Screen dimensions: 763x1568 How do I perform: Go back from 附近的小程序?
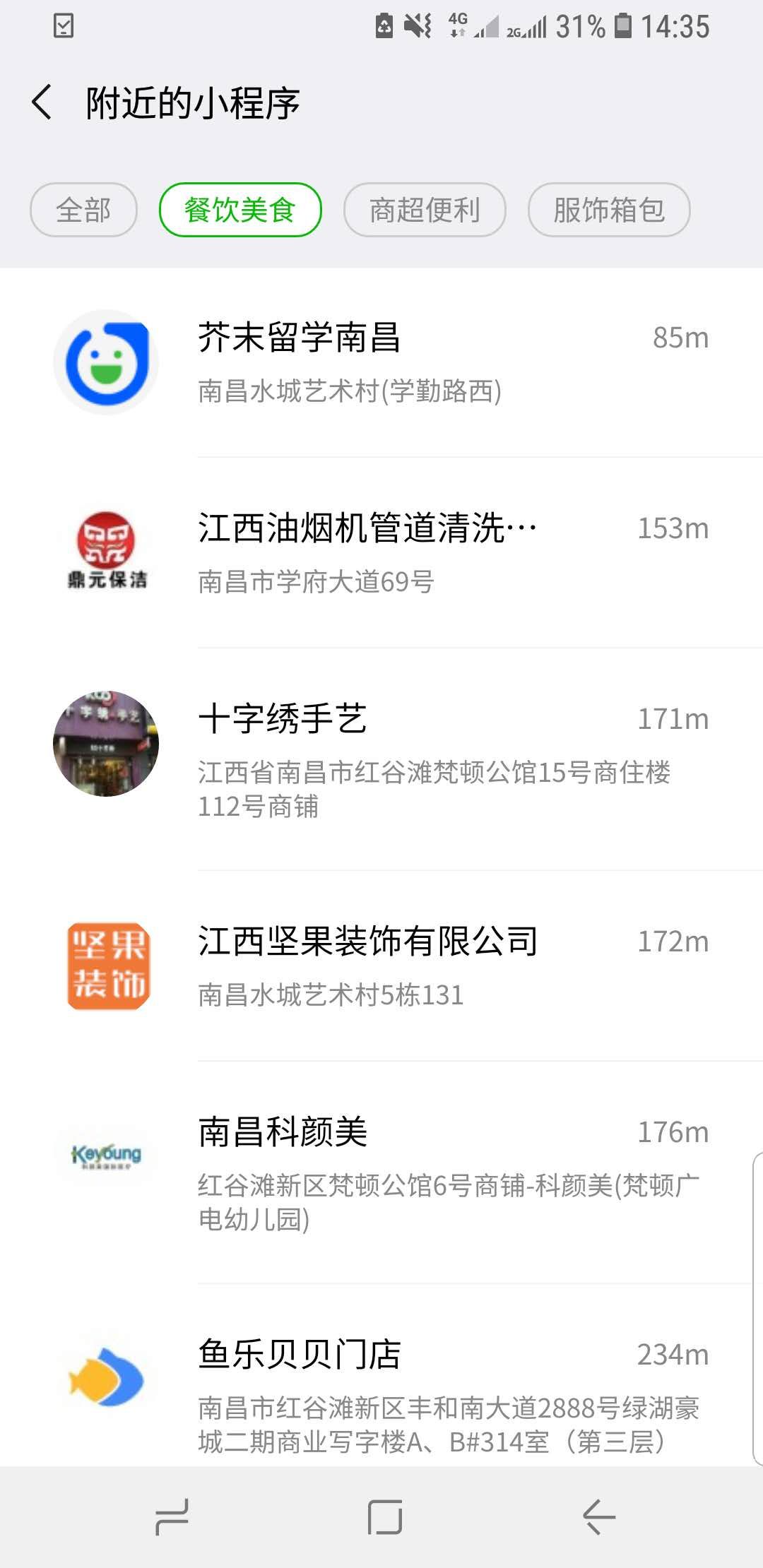pyautogui.click(x=42, y=102)
